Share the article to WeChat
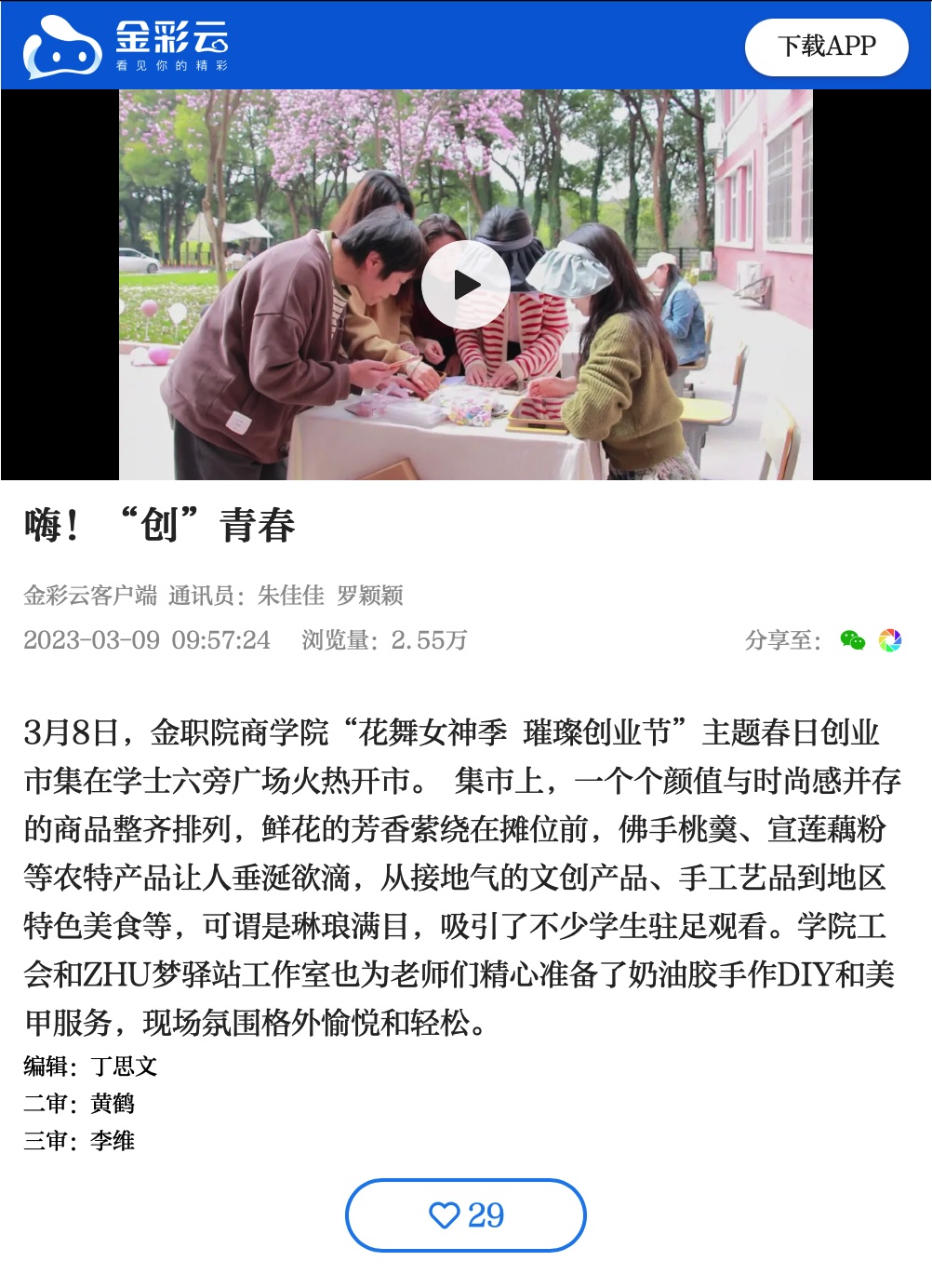 pos(852,640)
